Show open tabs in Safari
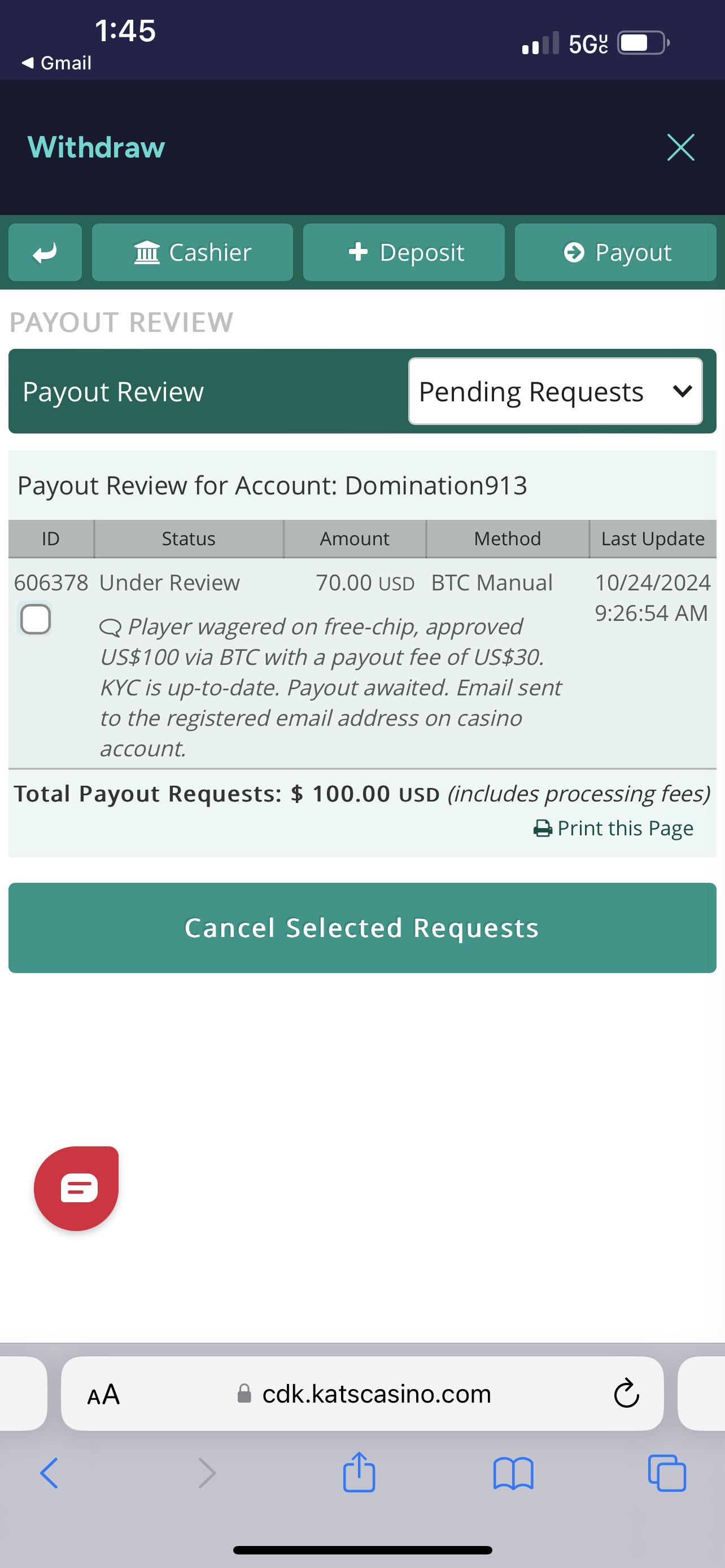The width and height of the screenshot is (725, 1568). (667, 1473)
